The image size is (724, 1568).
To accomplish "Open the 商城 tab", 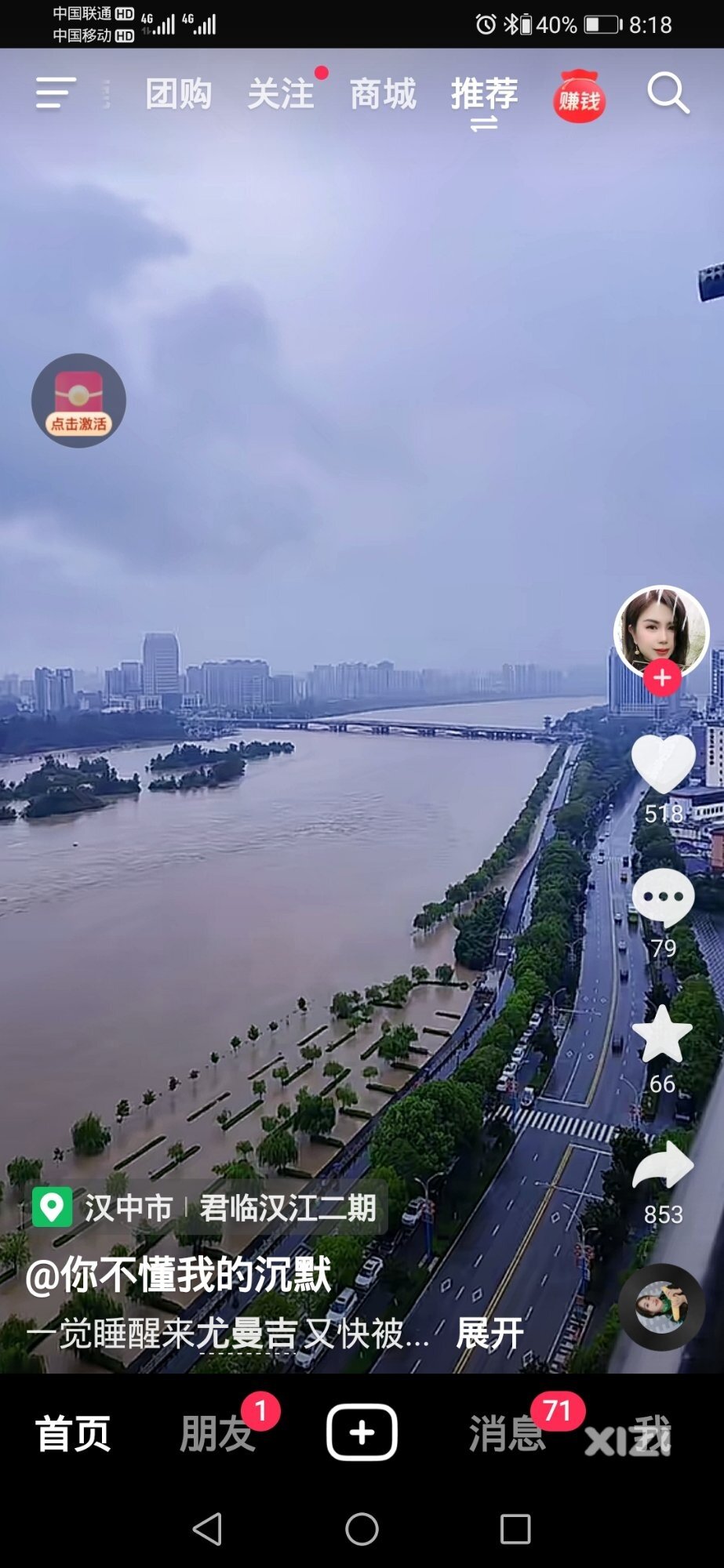I will tap(383, 94).
